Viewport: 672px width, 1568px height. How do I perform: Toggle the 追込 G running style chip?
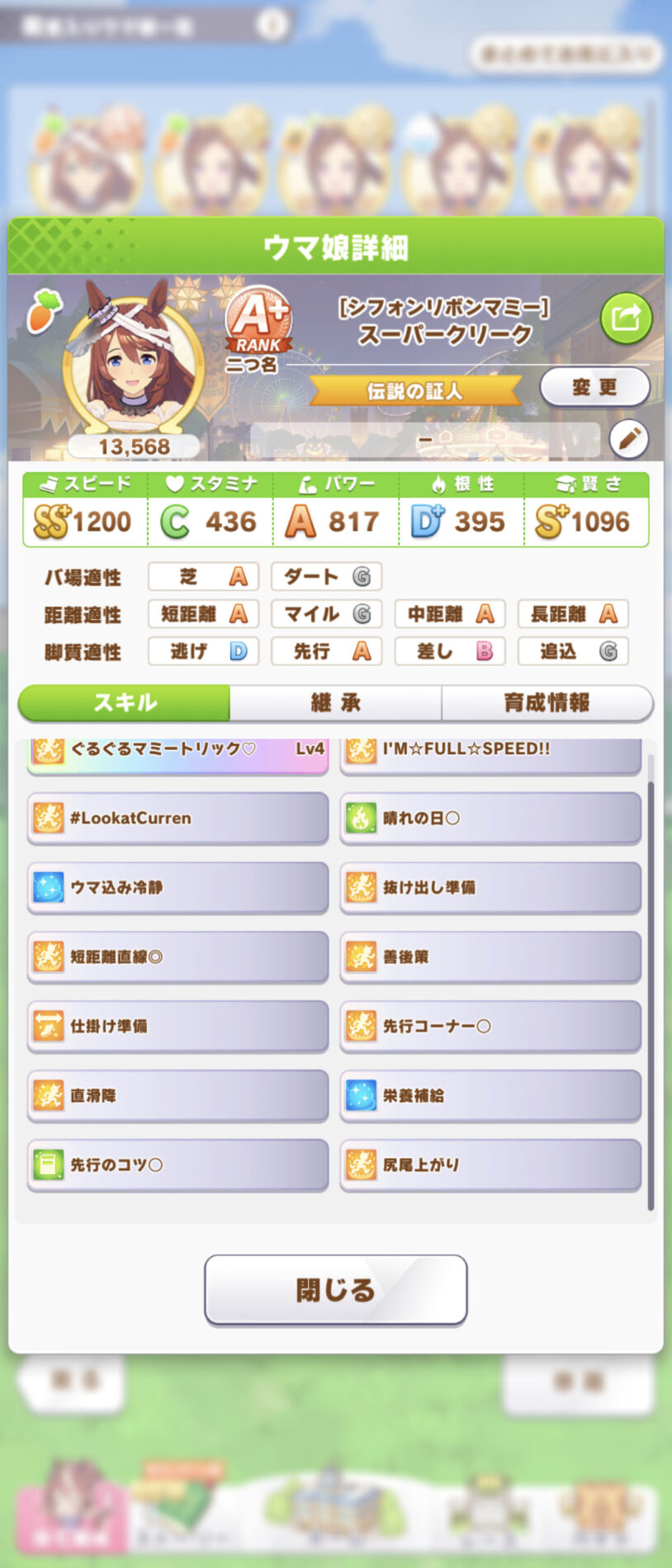click(573, 651)
